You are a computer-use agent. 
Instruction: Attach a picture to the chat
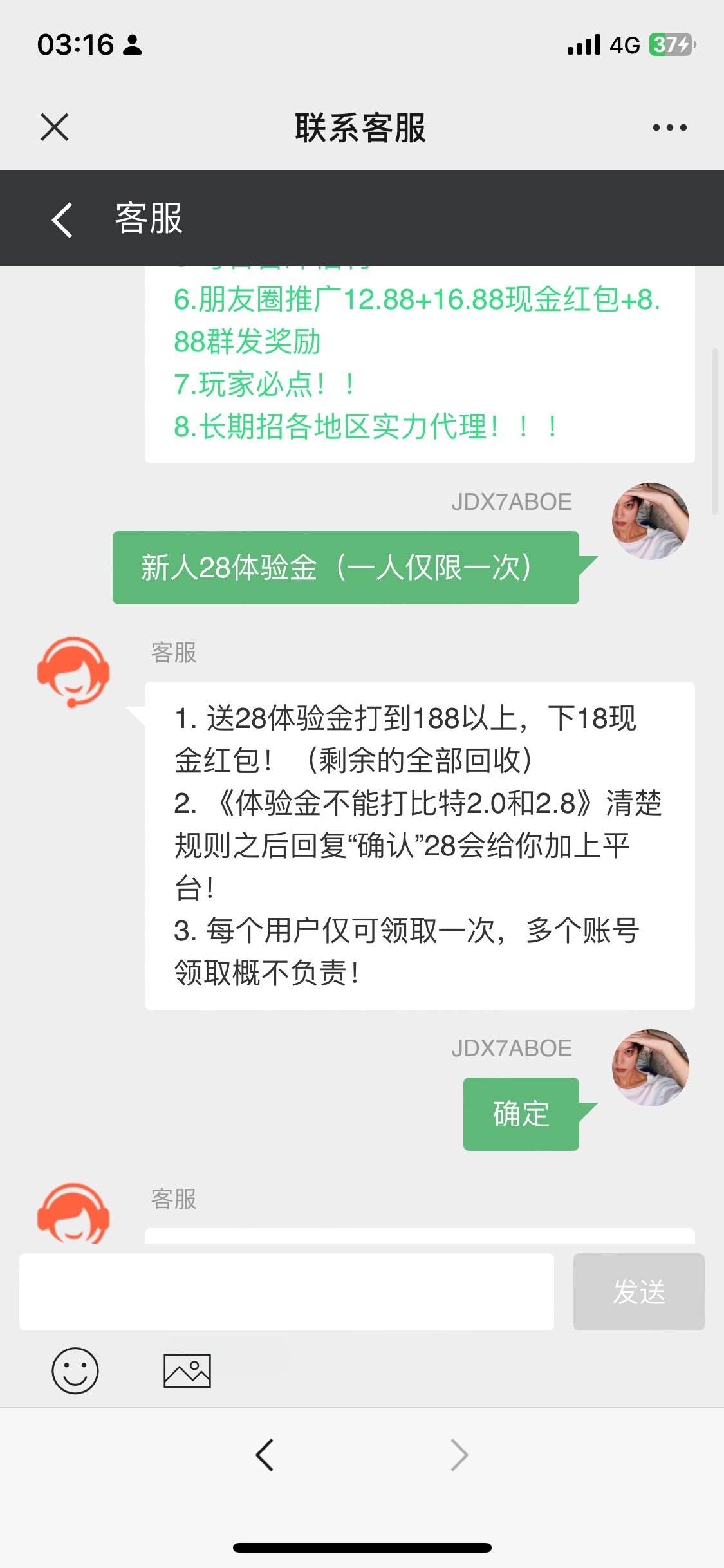tap(187, 1370)
